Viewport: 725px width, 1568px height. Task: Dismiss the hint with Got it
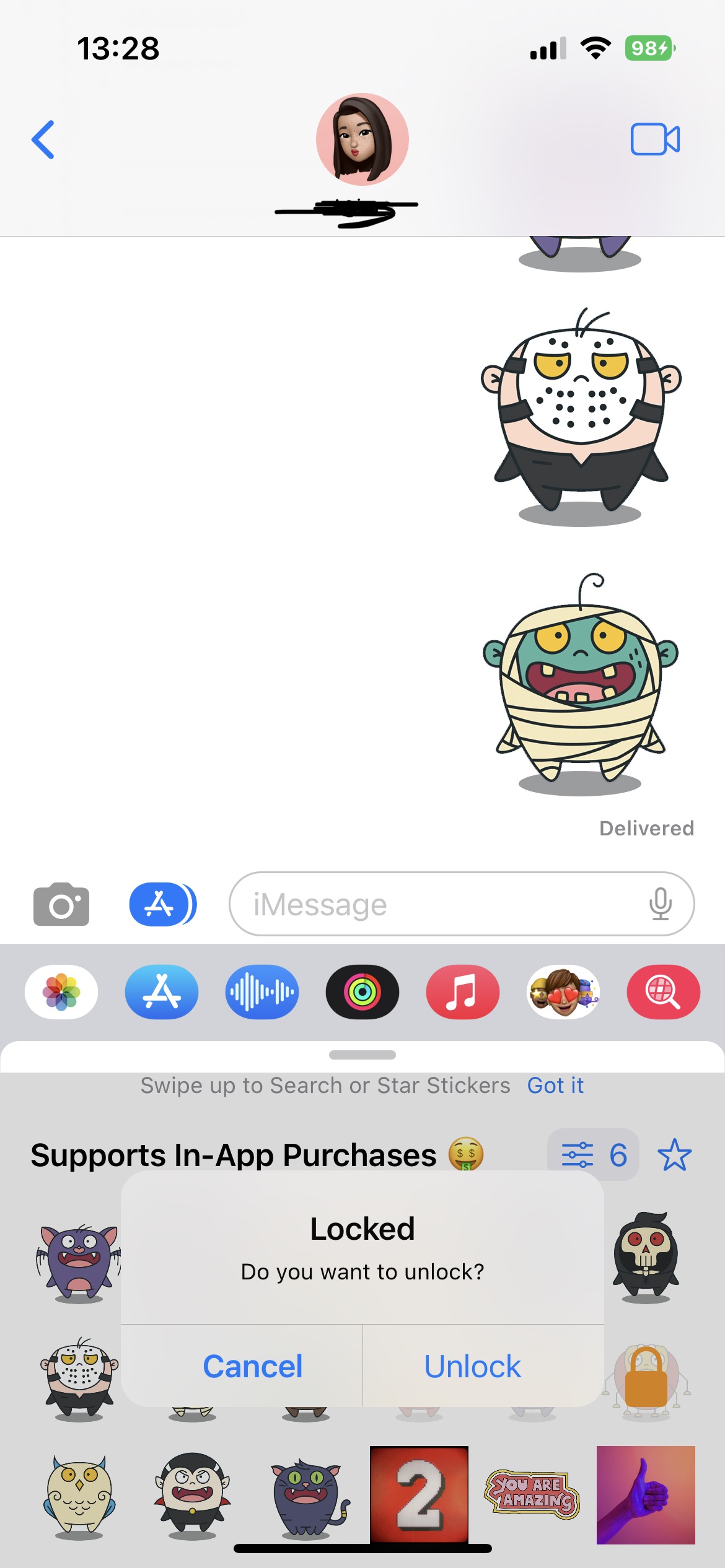[555, 1086]
